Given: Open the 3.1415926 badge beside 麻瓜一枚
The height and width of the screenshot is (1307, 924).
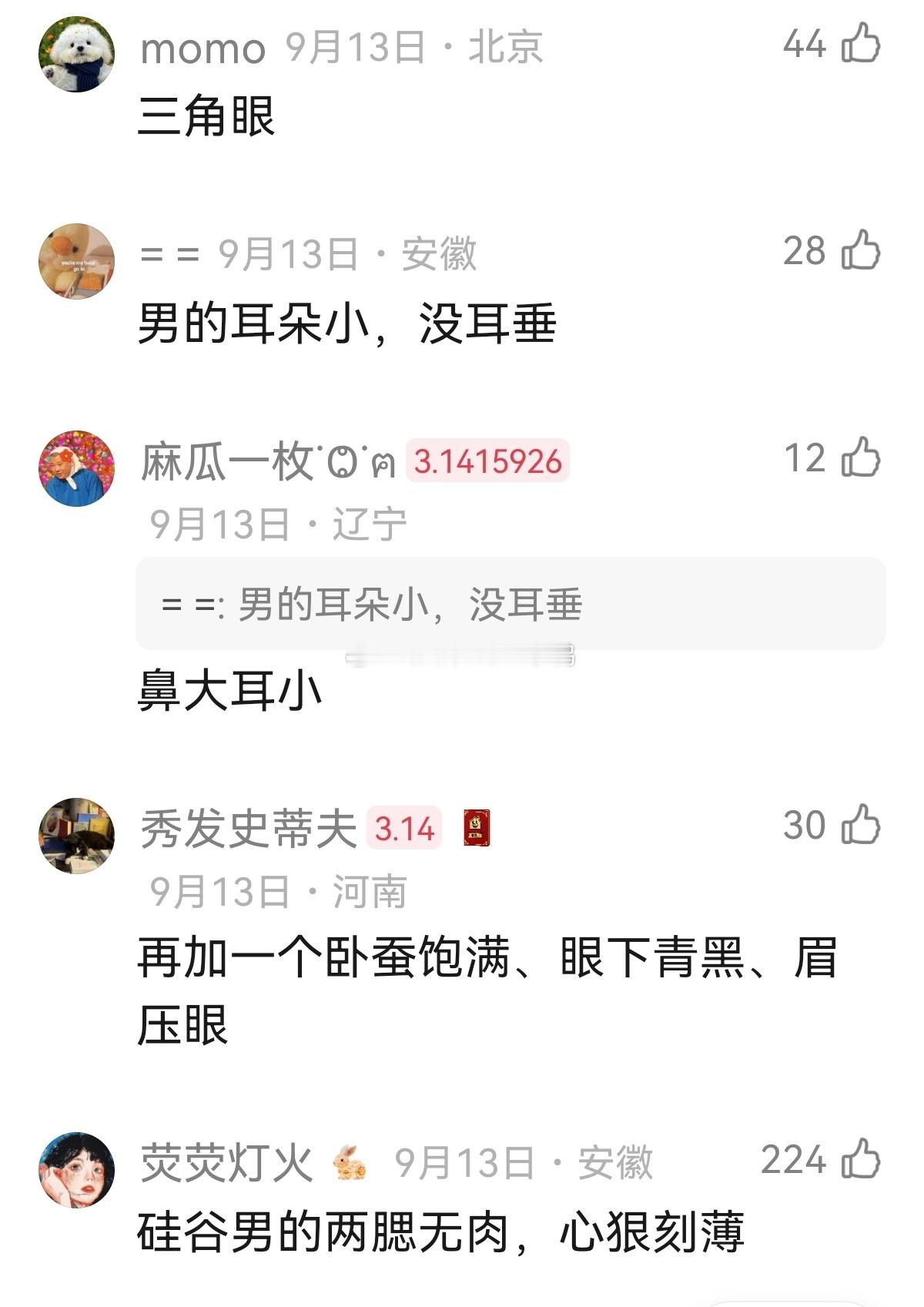Looking at the screenshot, I should pyautogui.click(x=487, y=461).
